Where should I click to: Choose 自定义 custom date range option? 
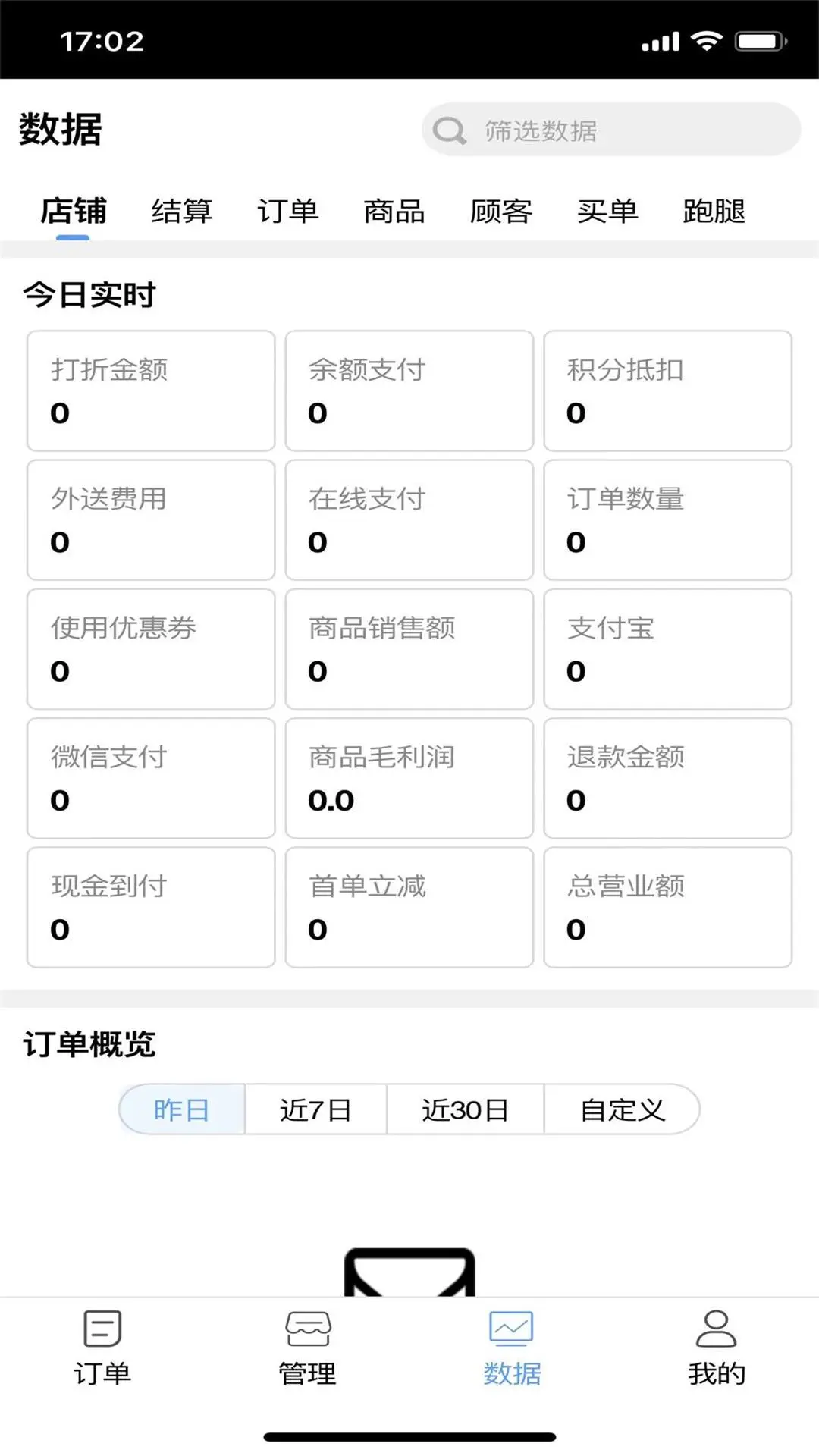pos(620,1109)
